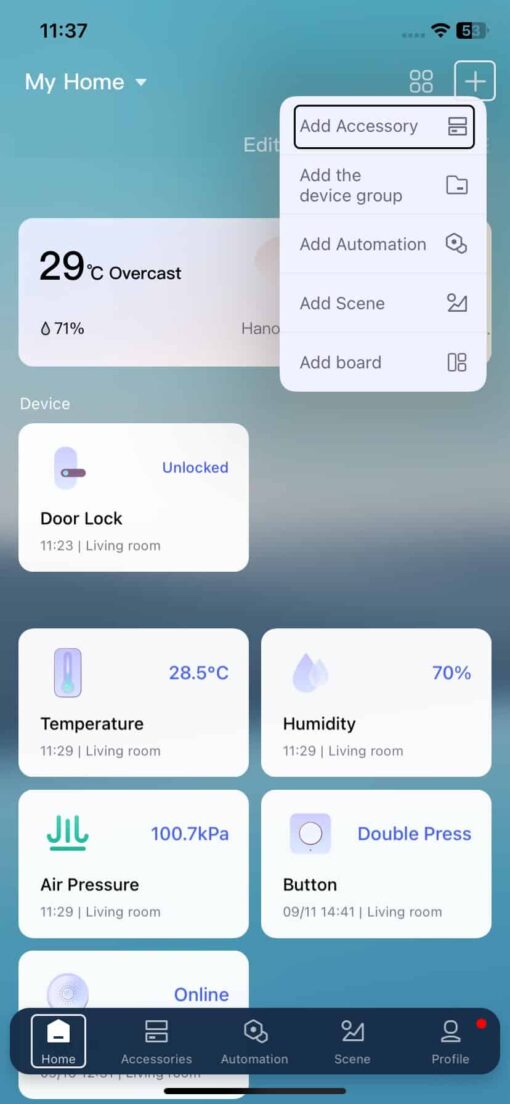Open the Button device card
This screenshot has width=510, height=1104.
click(376, 864)
